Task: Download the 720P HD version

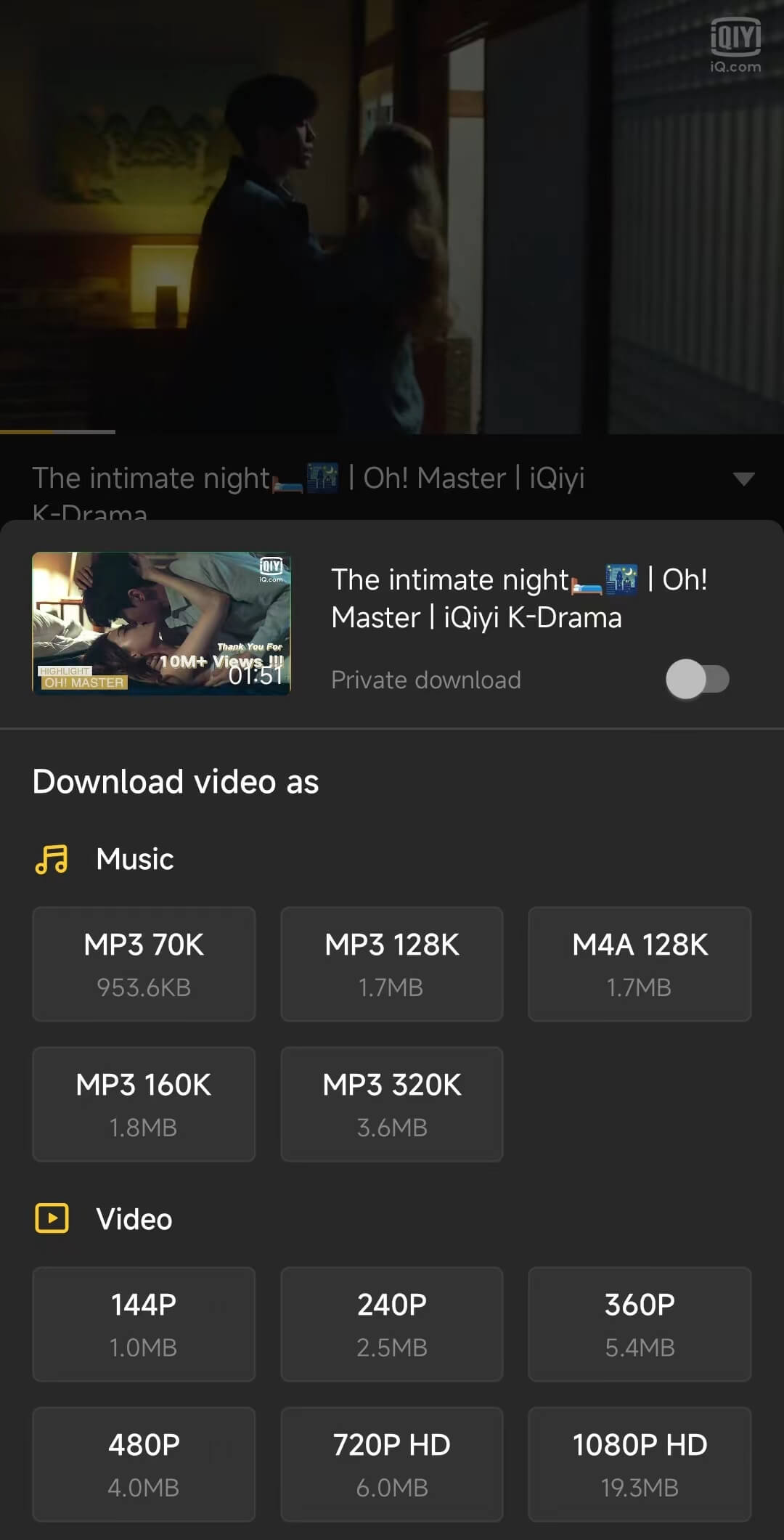Action: pos(391,1464)
